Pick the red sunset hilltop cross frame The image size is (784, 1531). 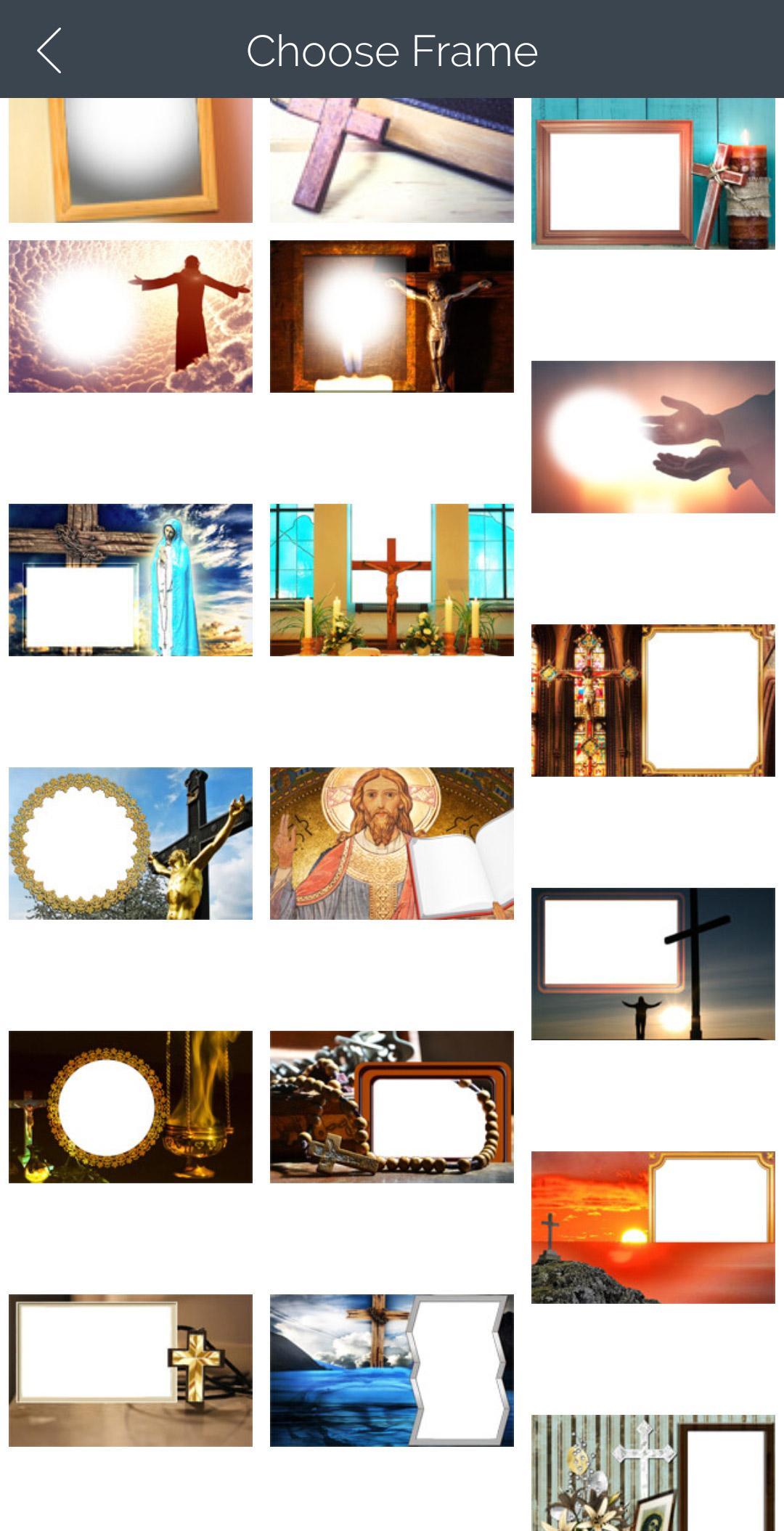(653, 1228)
